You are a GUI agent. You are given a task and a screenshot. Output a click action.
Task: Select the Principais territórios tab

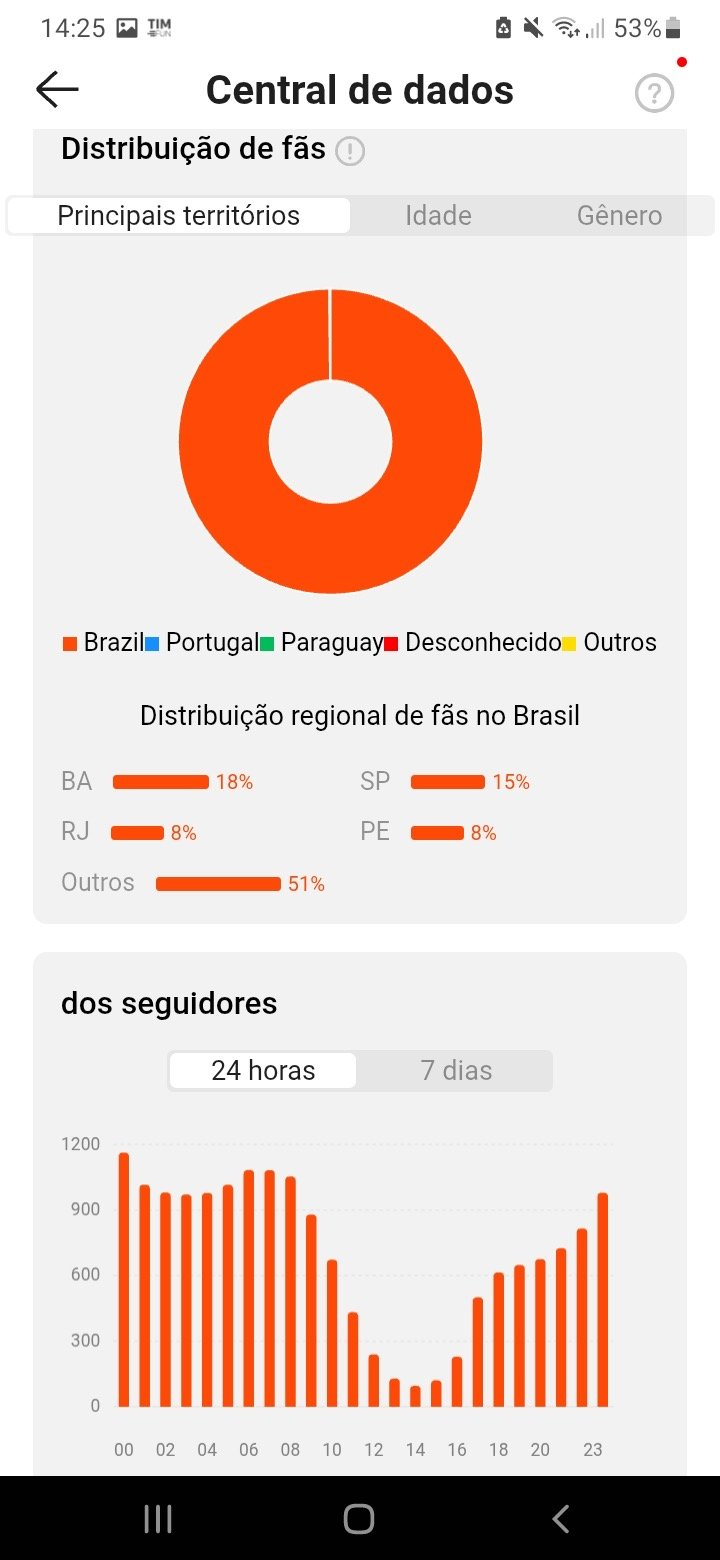(x=179, y=216)
